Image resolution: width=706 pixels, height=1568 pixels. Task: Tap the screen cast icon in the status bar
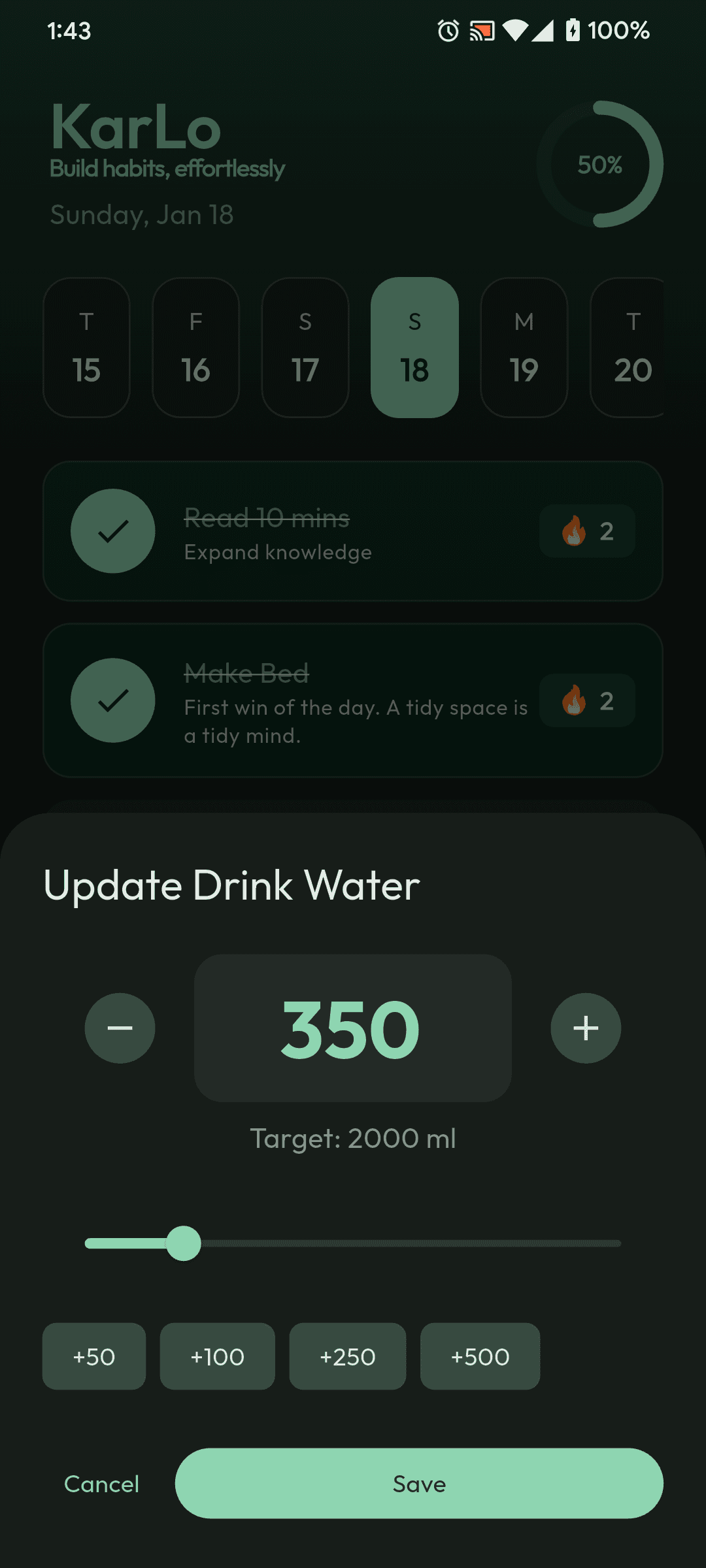tap(482, 31)
